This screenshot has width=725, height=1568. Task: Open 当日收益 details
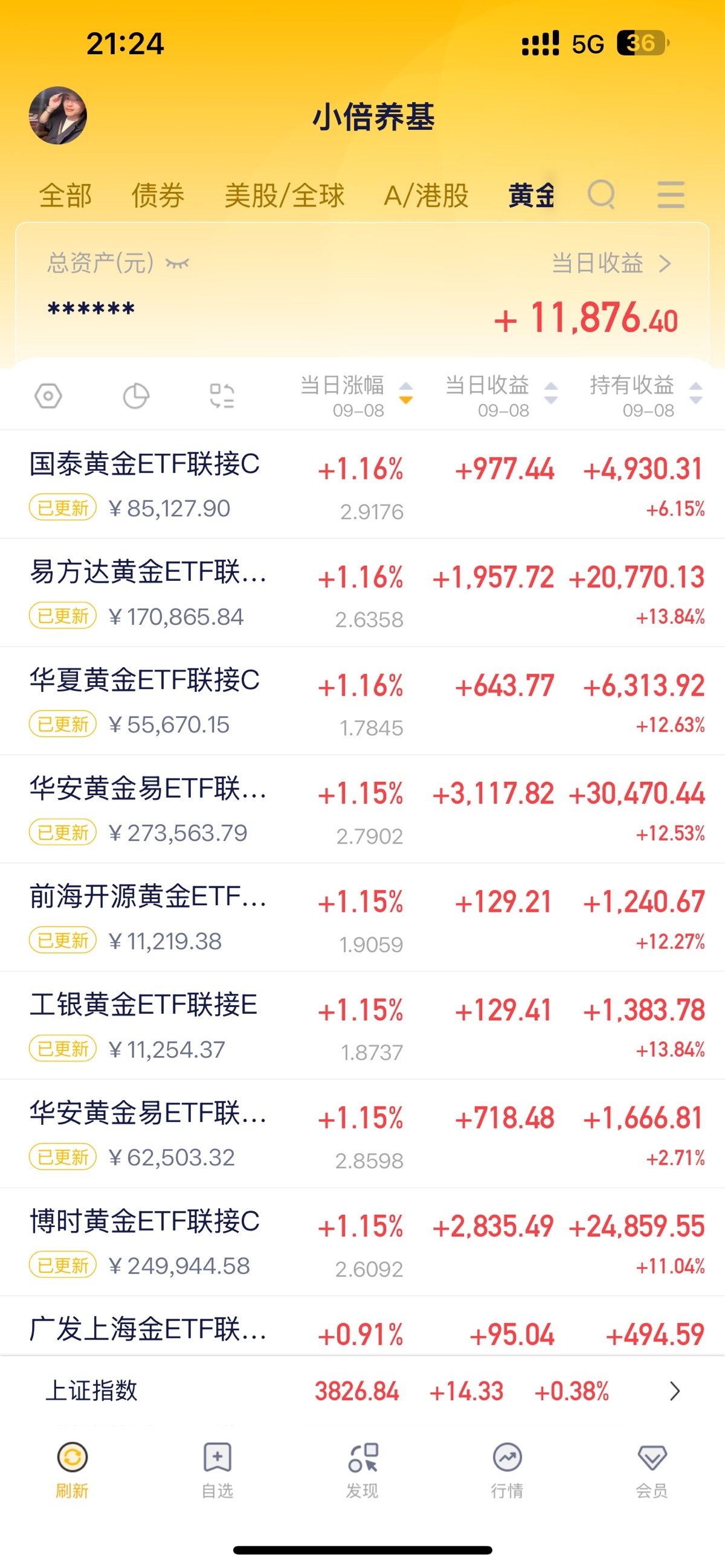611,264
